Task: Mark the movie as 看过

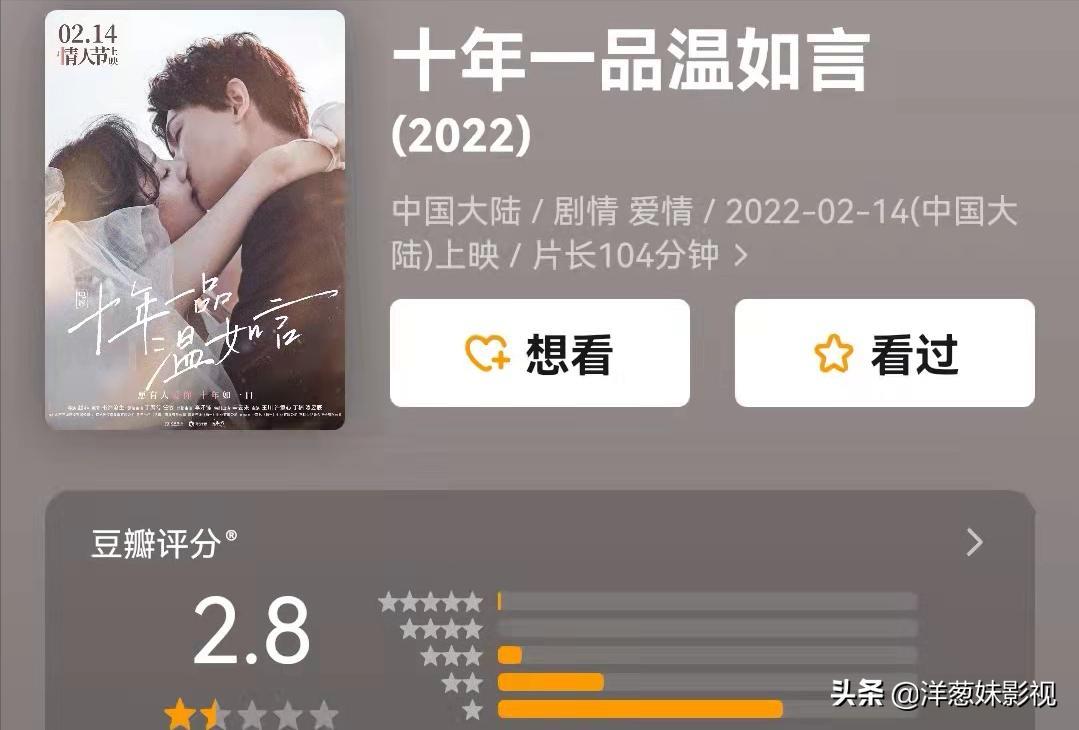Action: [884, 353]
